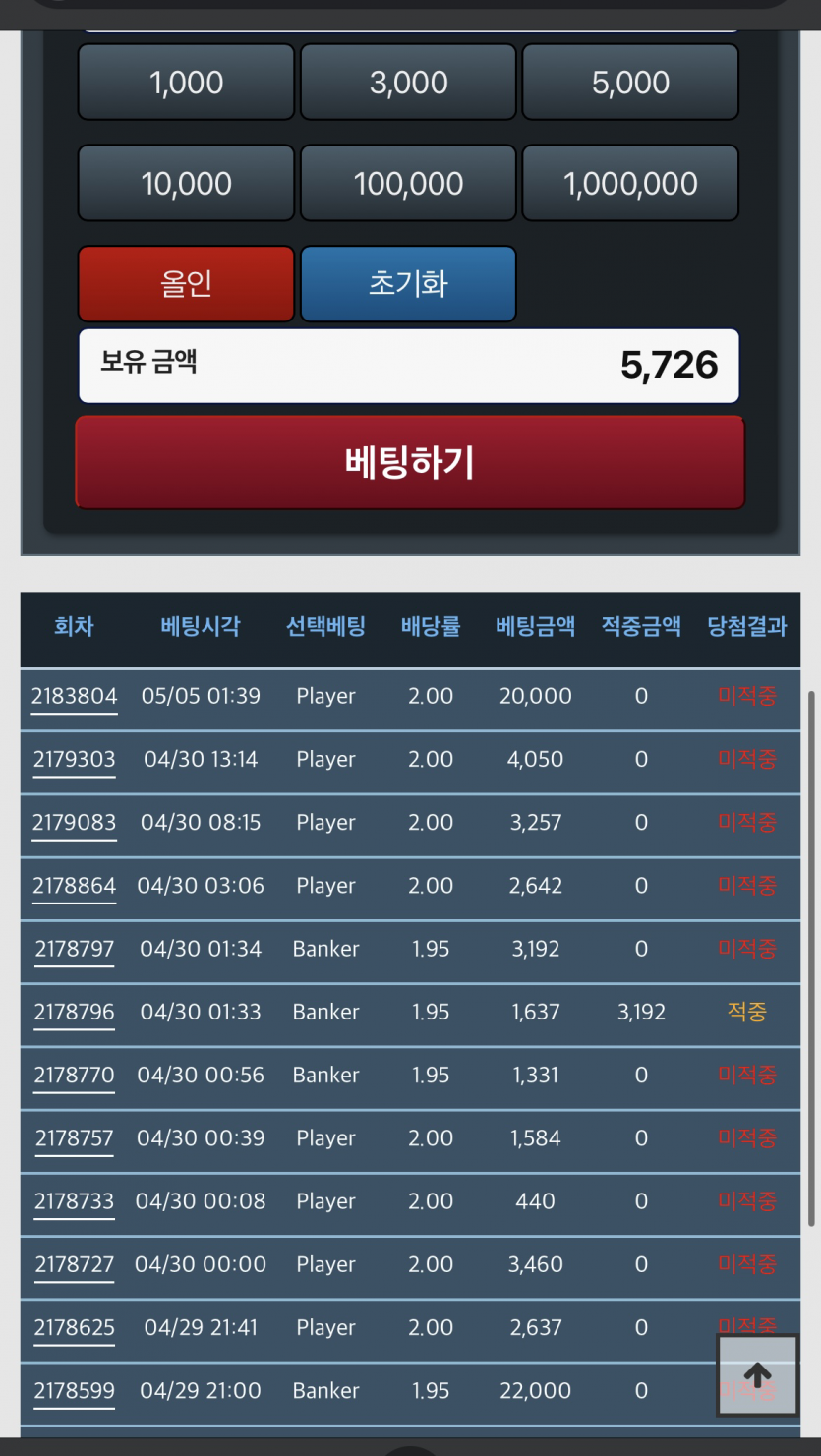The height and width of the screenshot is (1456, 821).
Task: Select the 1,000 bet amount button
Action: tap(186, 83)
